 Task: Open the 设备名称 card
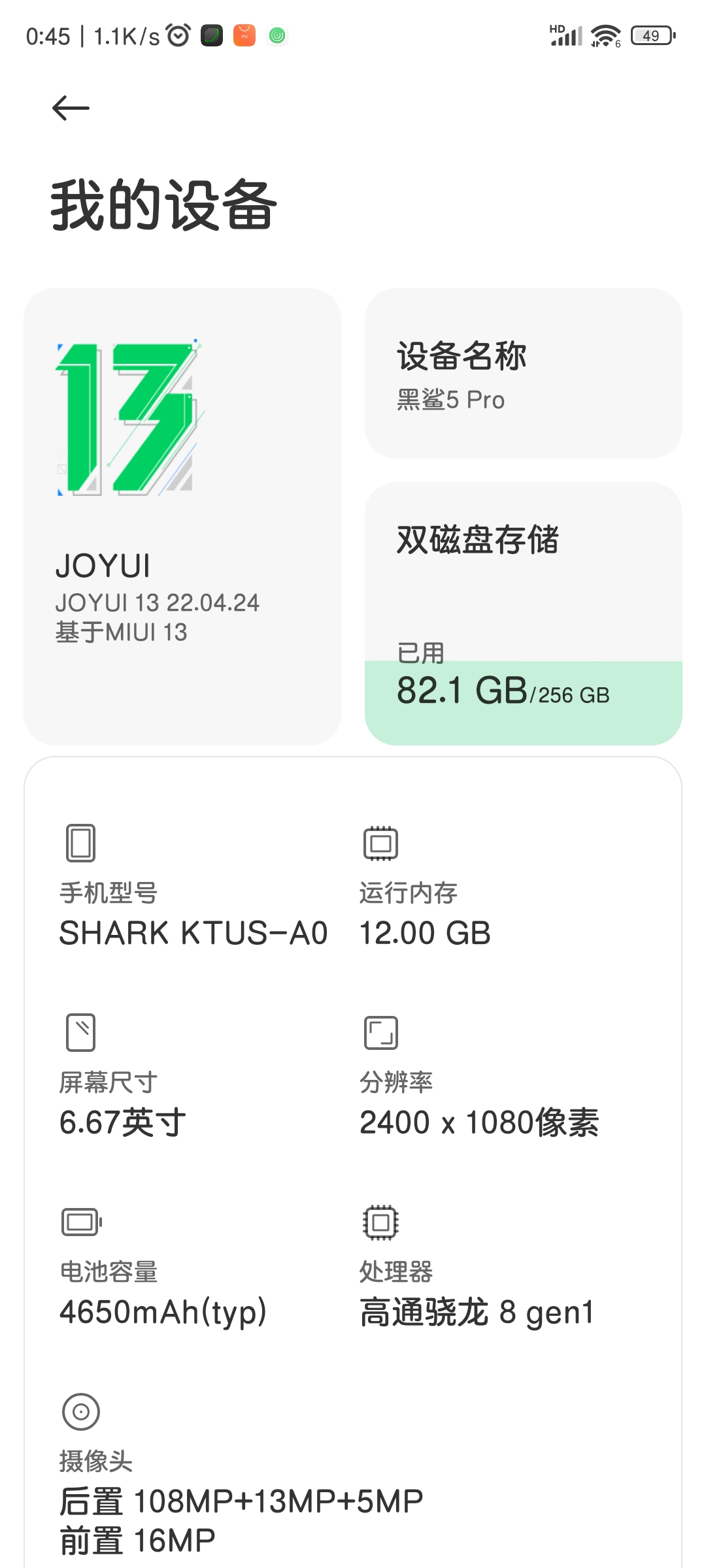tap(524, 373)
